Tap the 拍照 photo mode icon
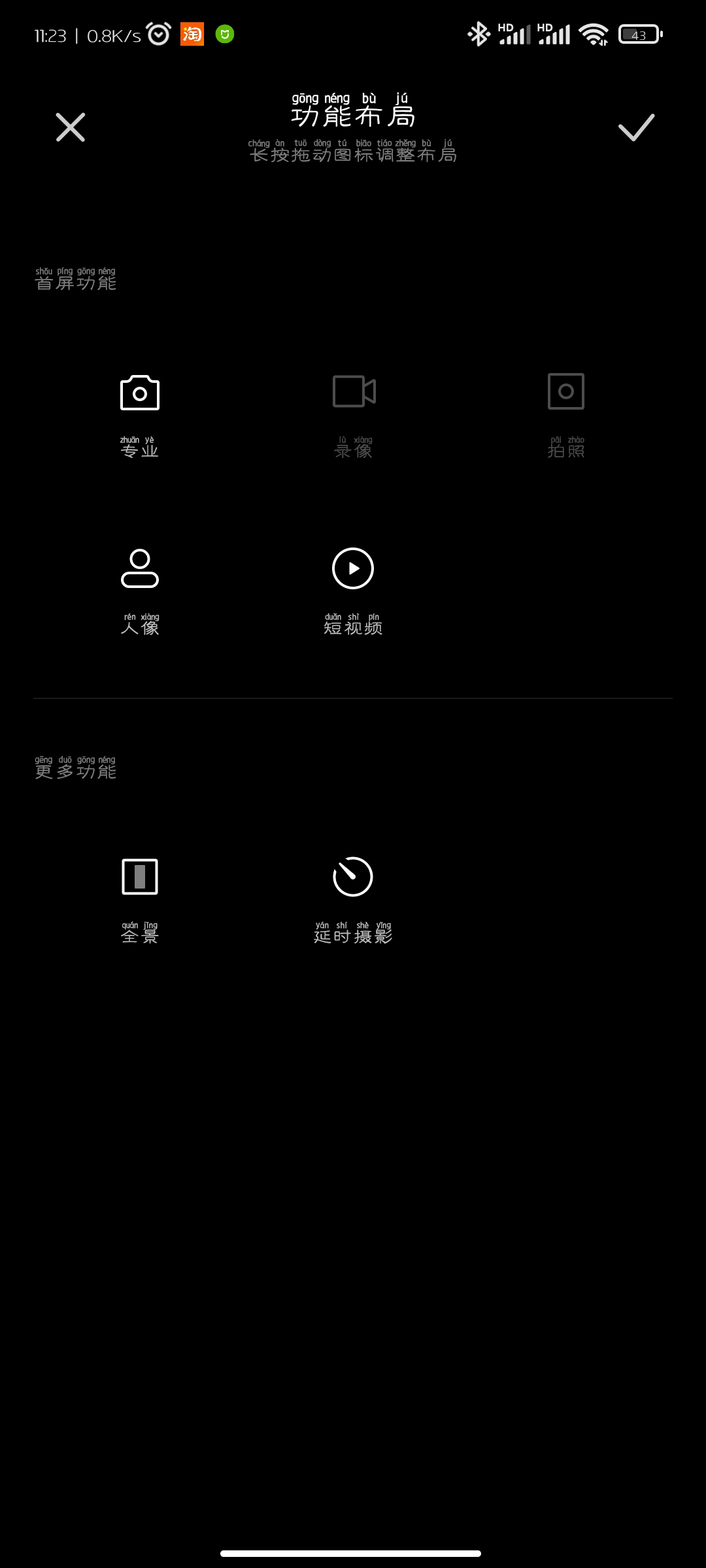The height and width of the screenshot is (1568, 706). (x=566, y=391)
